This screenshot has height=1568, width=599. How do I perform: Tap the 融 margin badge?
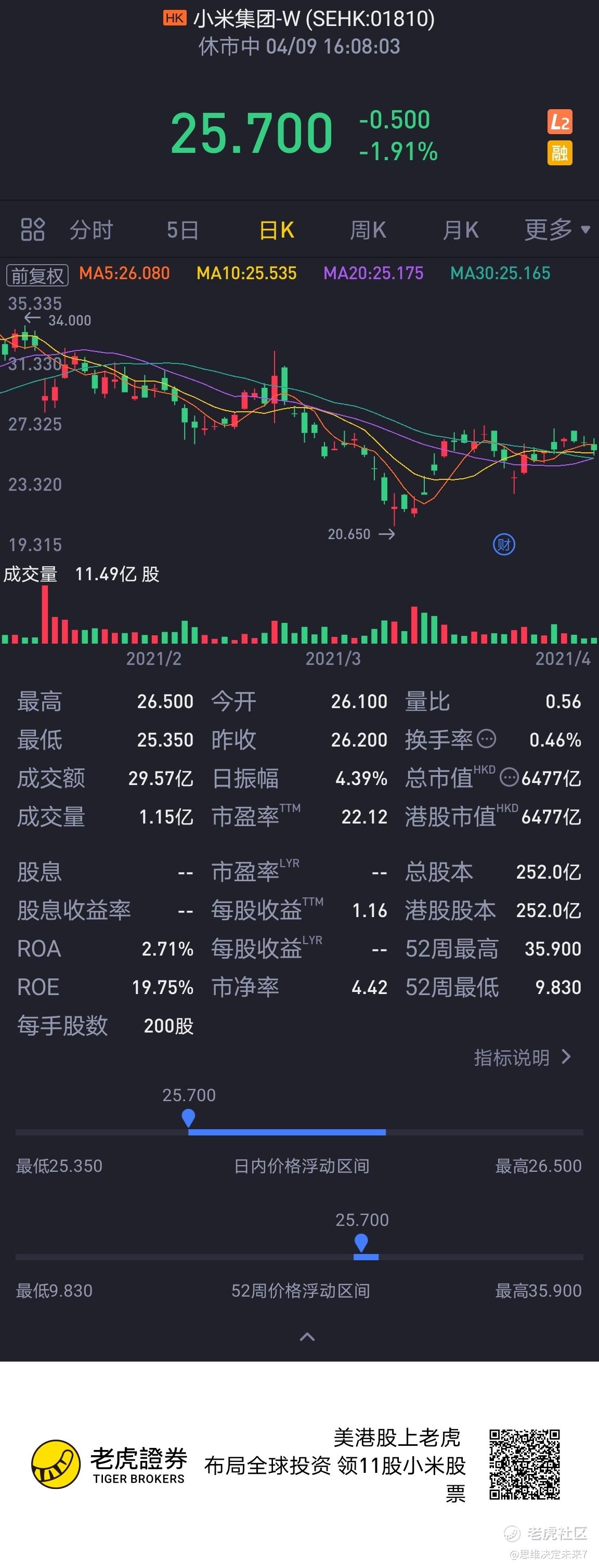coord(559,153)
